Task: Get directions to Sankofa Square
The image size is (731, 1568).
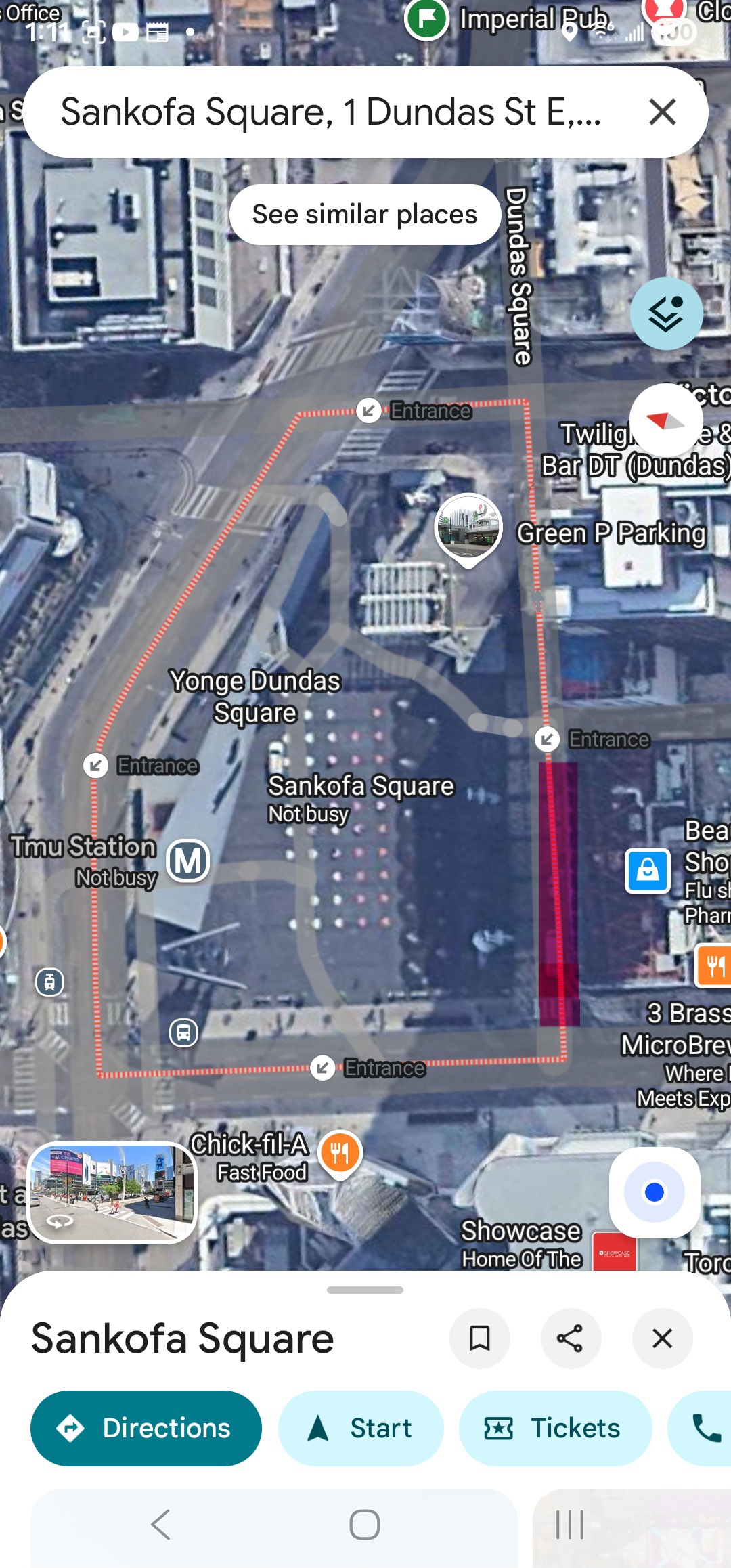Action: (x=146, y=1429)
